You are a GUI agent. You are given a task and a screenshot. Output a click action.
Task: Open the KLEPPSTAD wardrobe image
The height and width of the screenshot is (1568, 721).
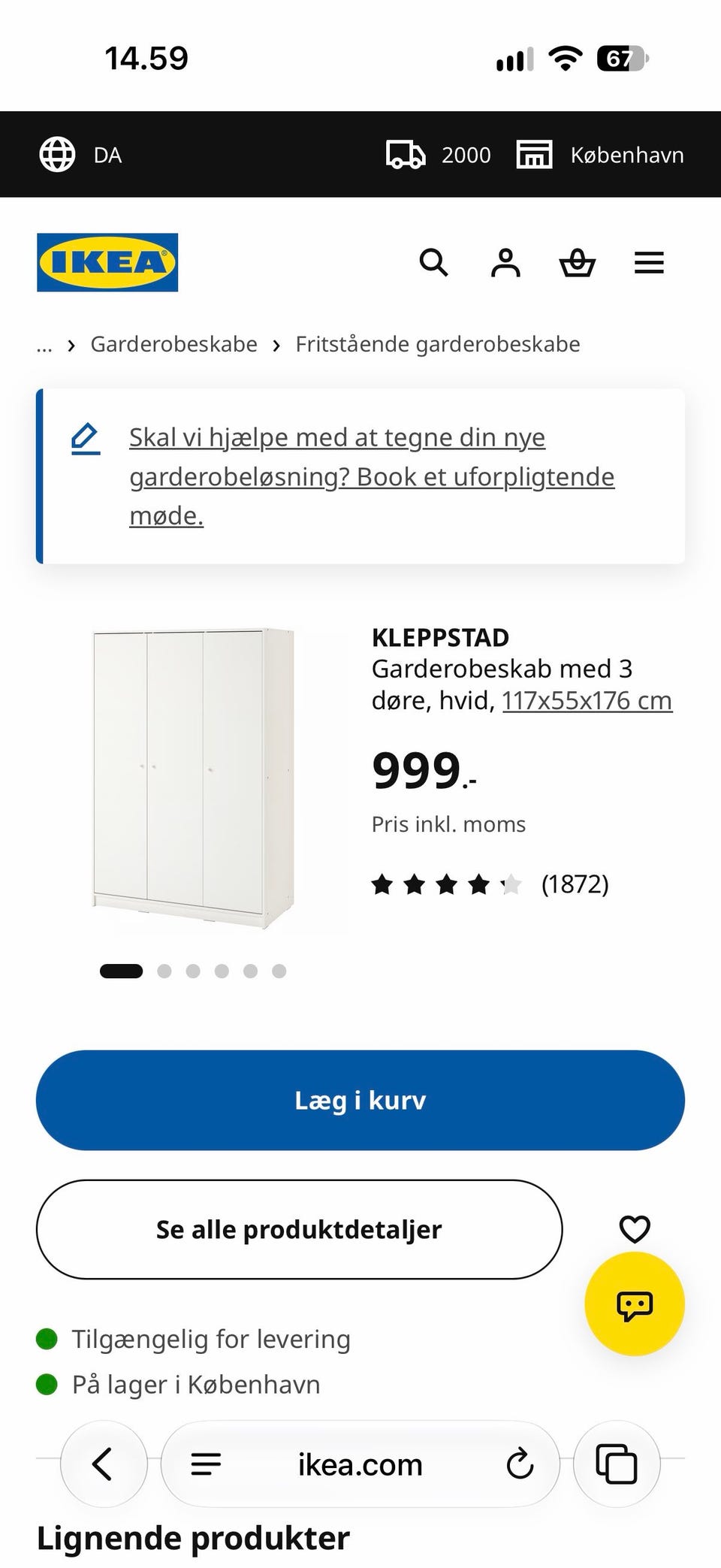point(194,779)
